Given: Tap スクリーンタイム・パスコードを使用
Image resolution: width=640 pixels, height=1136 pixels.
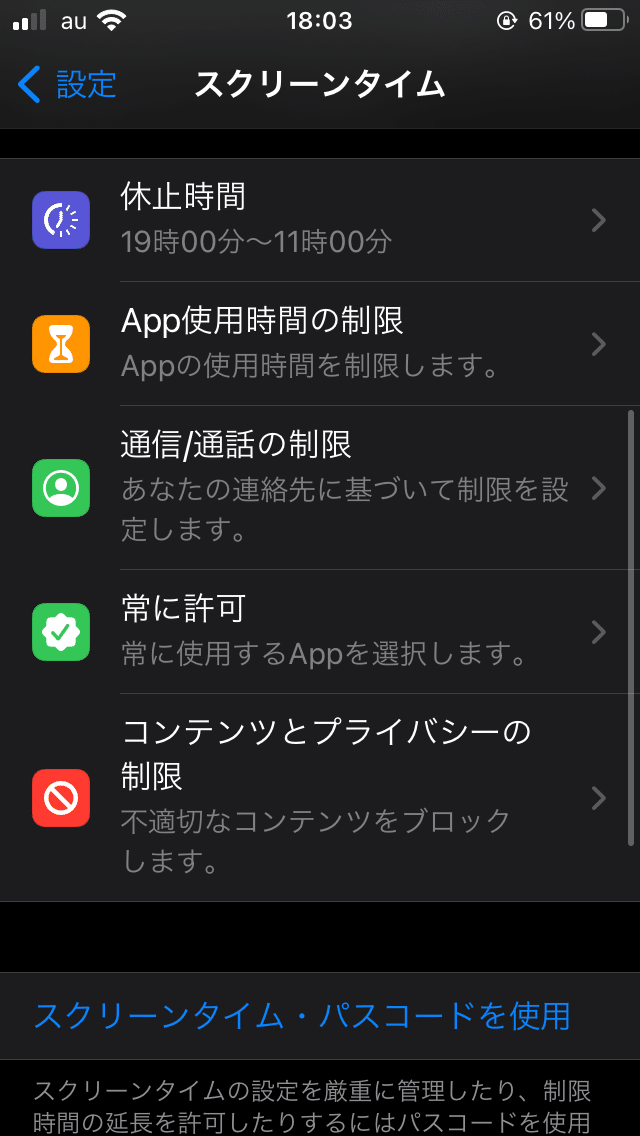Looking at the screenshot, I should (x=302, y=1016).
